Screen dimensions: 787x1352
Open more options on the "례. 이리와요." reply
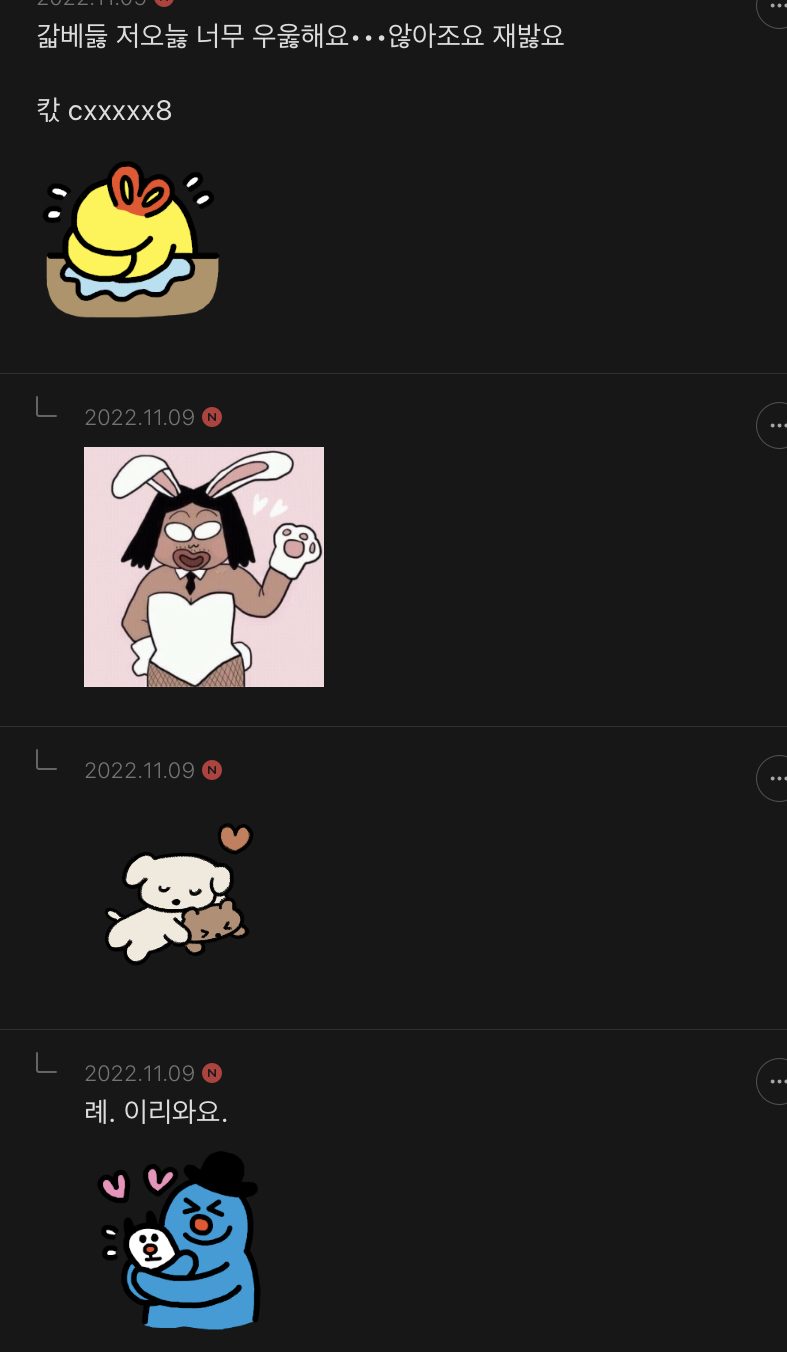pyautogui.click(x=775, y=1081)
